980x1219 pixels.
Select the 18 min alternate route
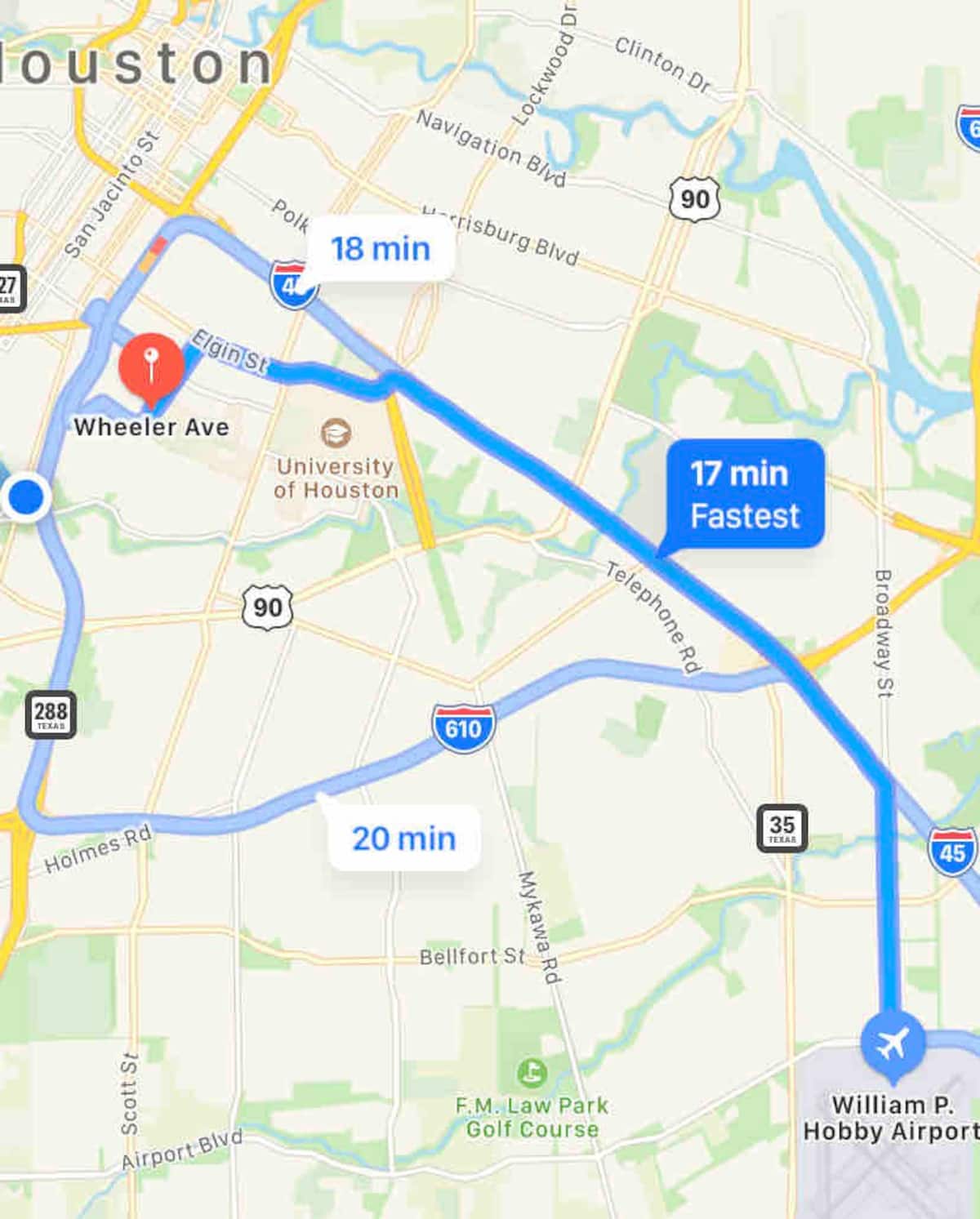click(381, 249)
